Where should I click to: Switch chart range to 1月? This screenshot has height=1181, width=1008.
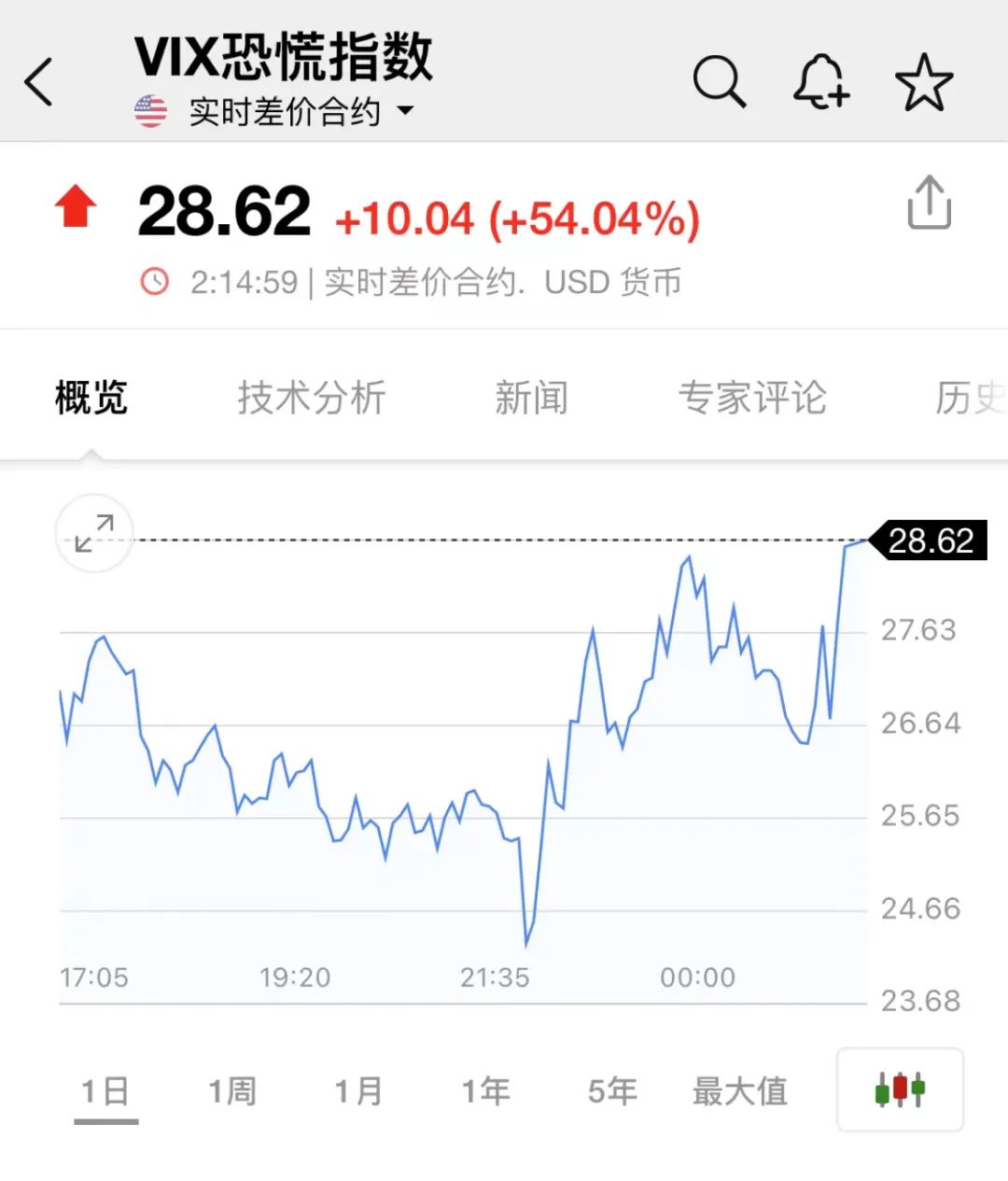[359, 1090]
